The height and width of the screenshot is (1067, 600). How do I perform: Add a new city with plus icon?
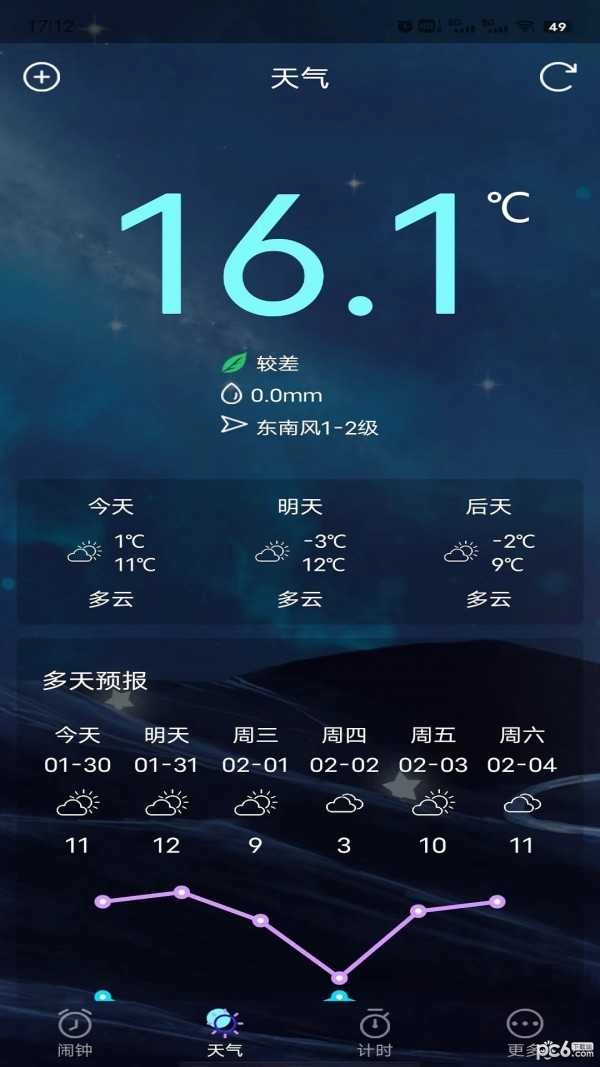pyautogui.click(x=42, y=77)
